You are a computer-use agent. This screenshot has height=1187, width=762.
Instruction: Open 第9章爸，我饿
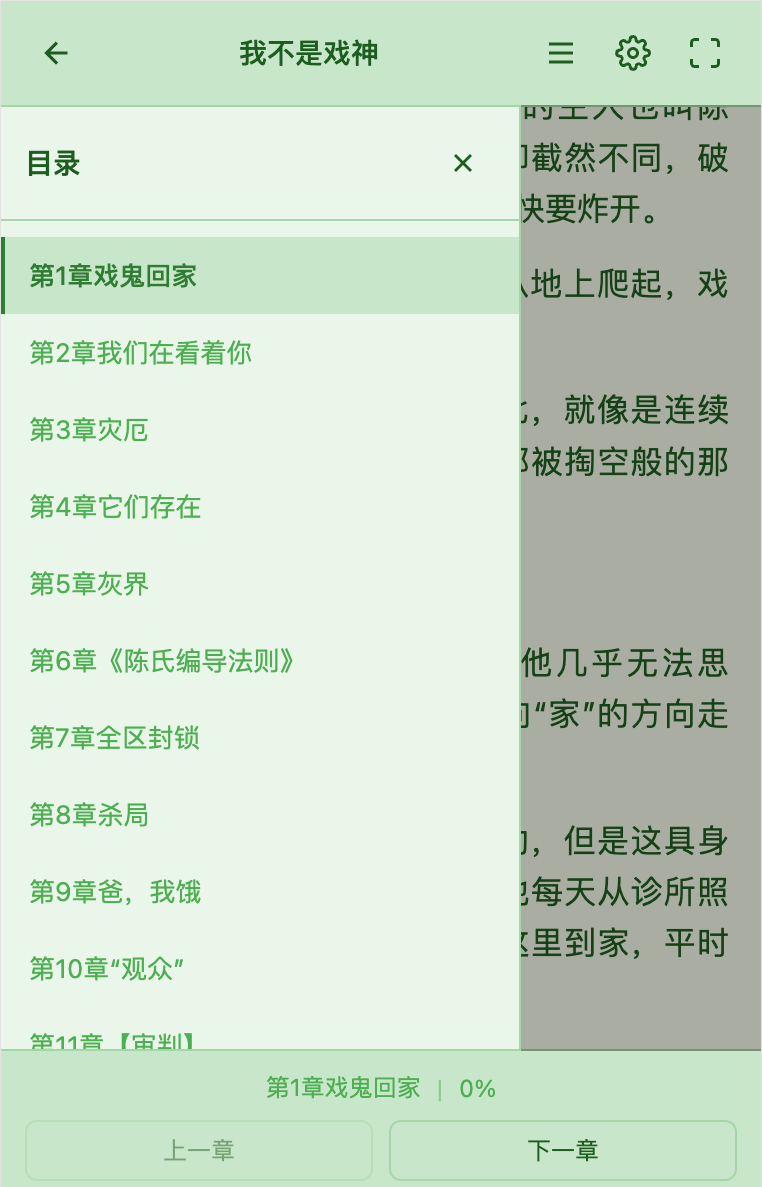(x=115, y=891)
